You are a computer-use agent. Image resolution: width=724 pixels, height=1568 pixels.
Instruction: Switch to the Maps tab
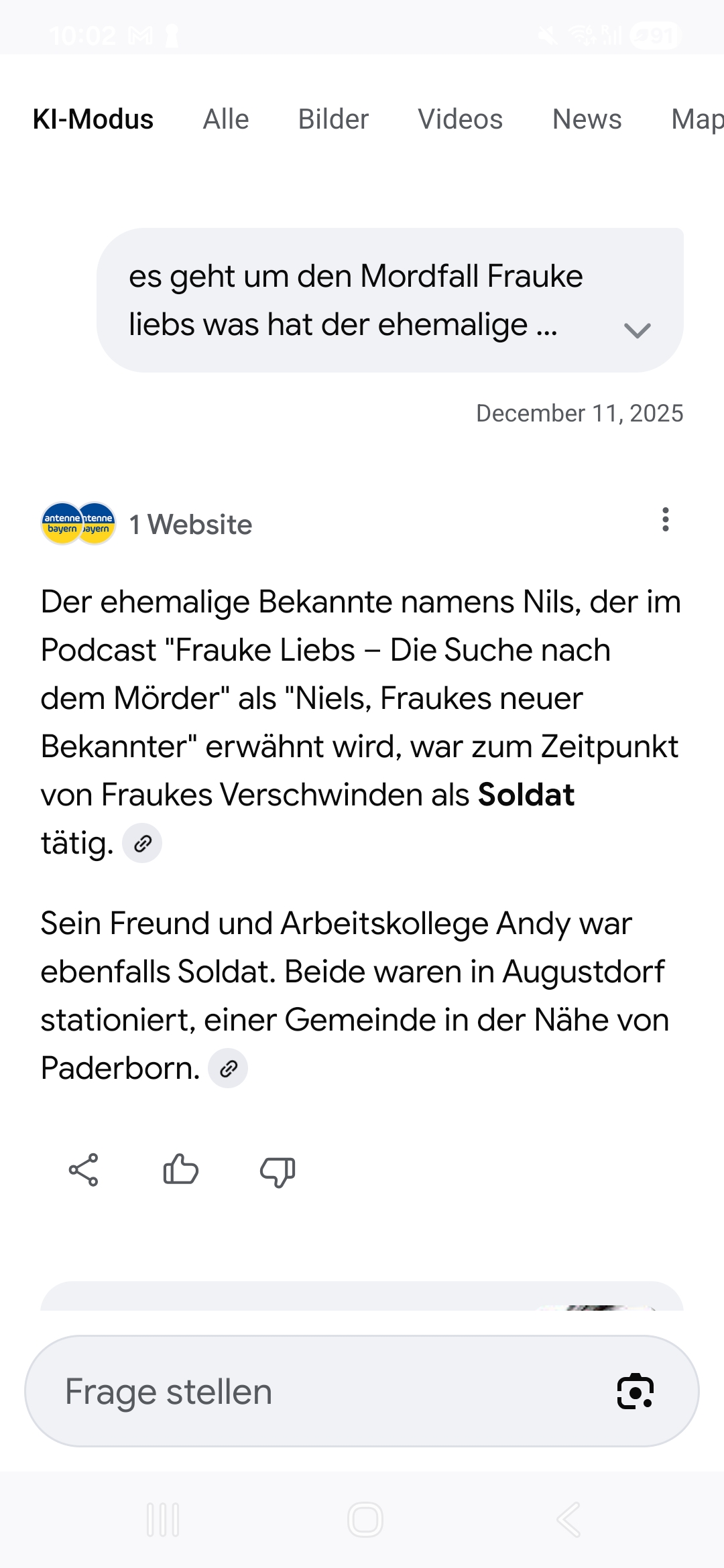tap(697, 119)
